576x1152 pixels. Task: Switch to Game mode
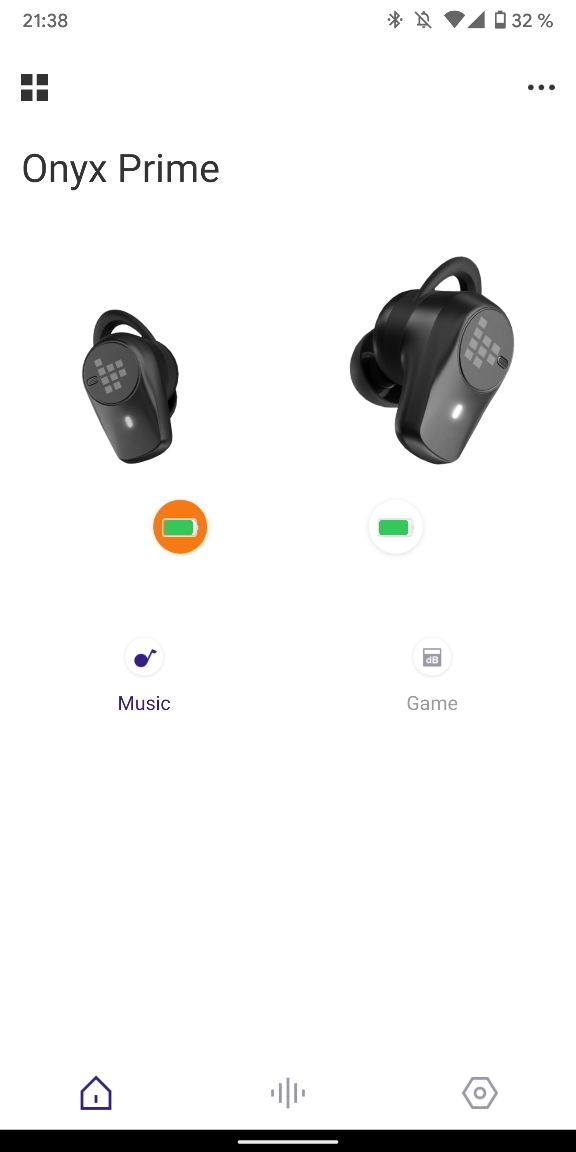coord(432,675)
